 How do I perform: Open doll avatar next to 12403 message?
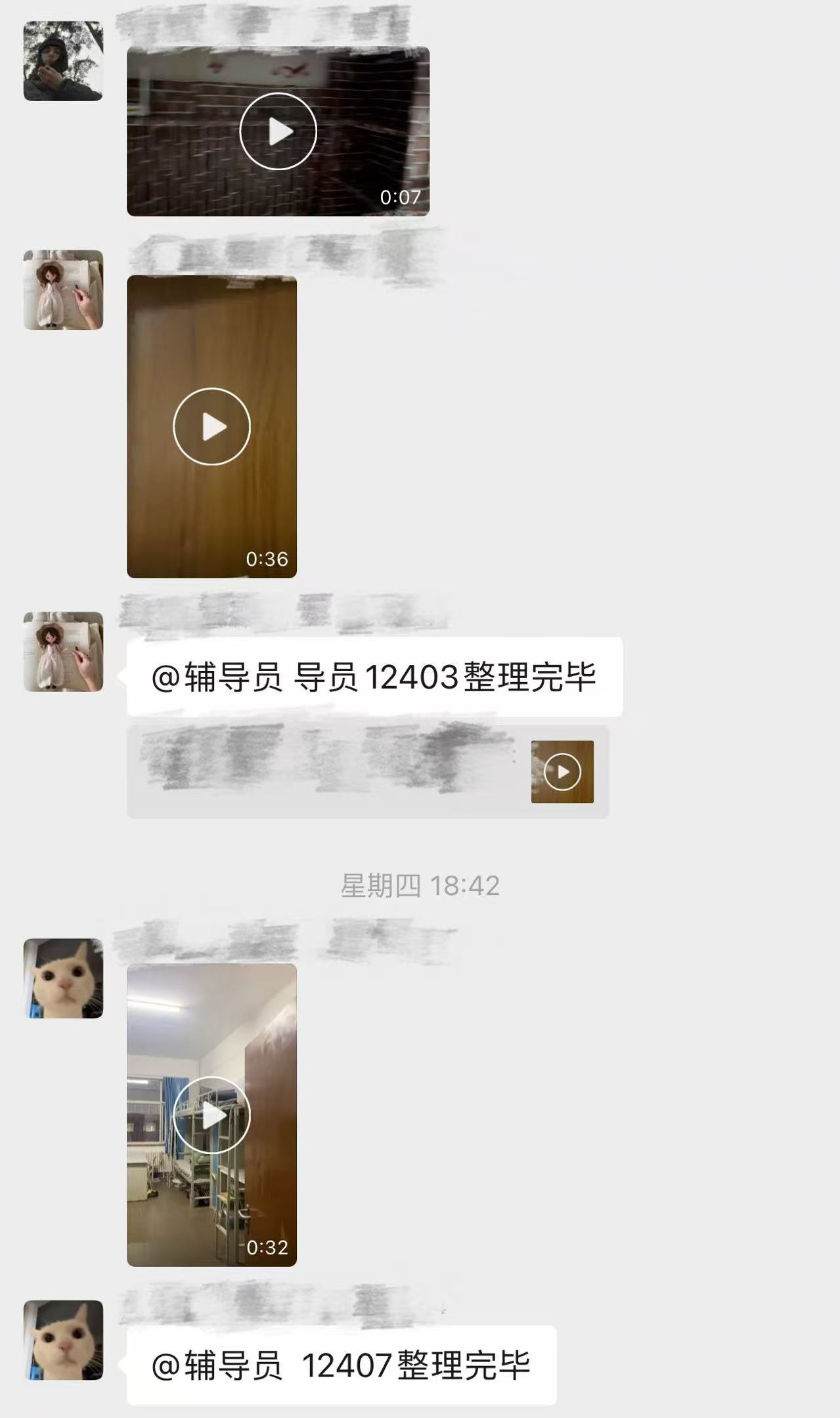click(63, 652)
